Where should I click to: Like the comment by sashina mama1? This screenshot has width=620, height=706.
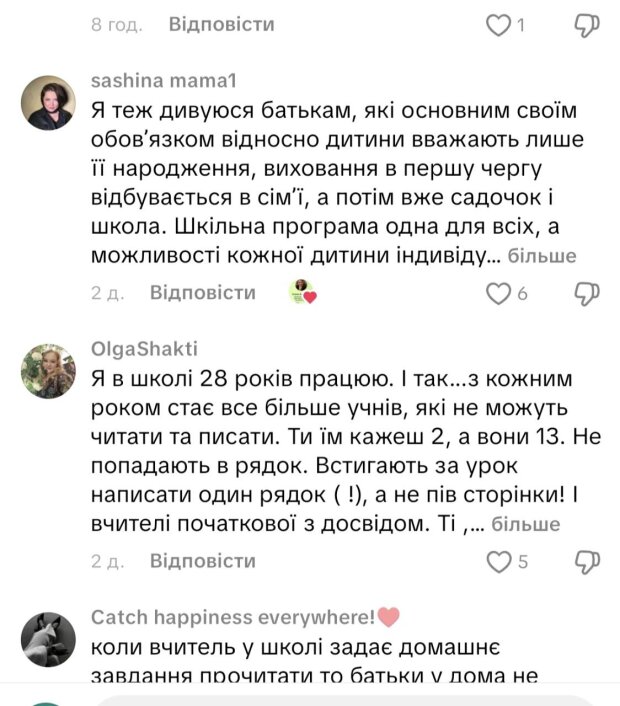pos(498,293)
